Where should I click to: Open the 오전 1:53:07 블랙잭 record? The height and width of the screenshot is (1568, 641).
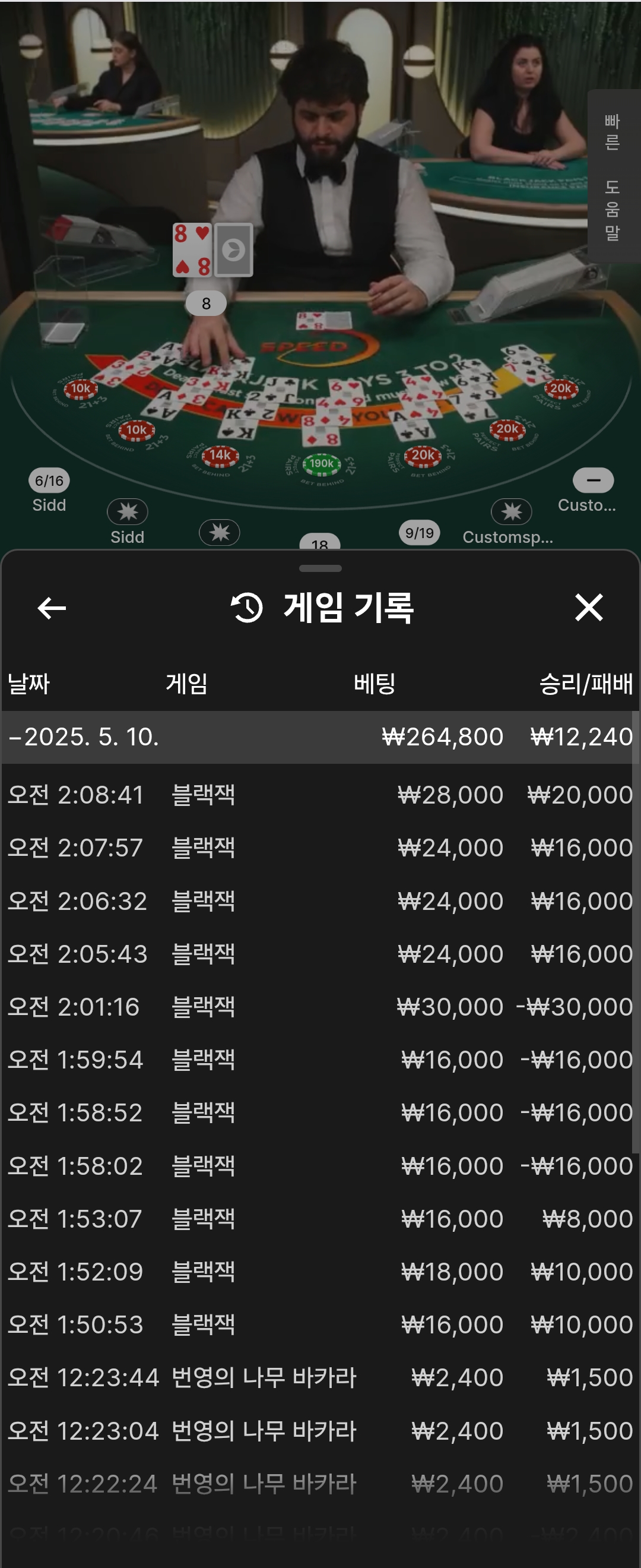tap(320, 1219)
